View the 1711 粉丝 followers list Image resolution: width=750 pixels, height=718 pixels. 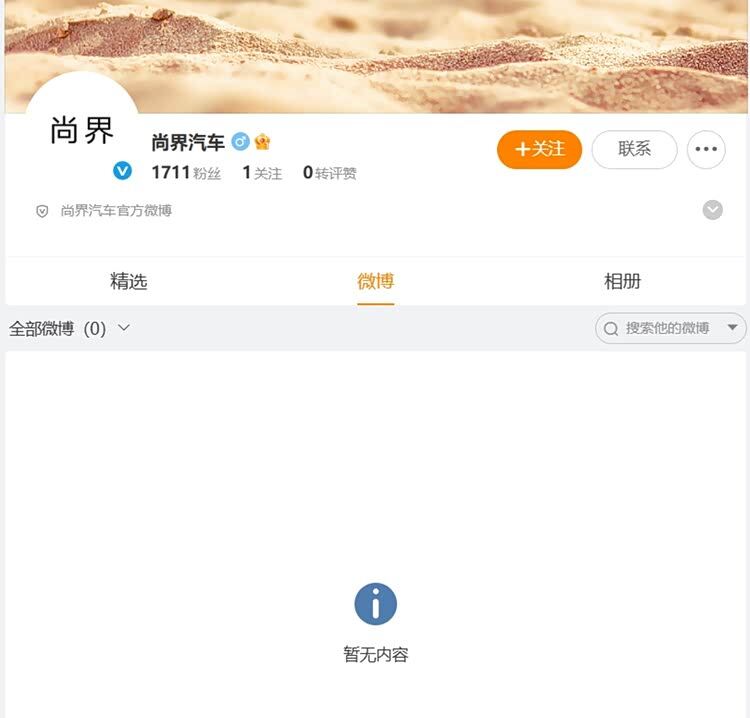point(185,173)
